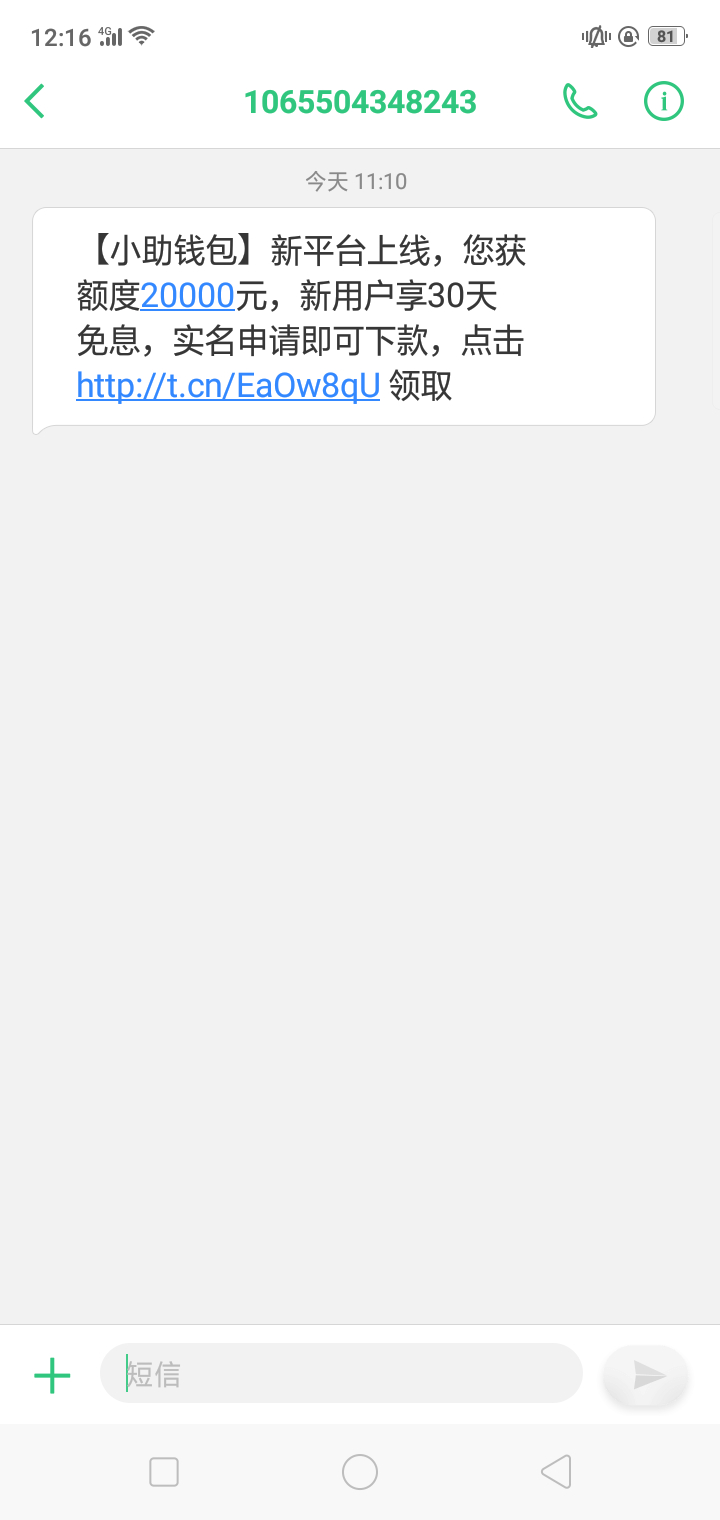Open the attachment plus menu

[x=52, y=1375]
